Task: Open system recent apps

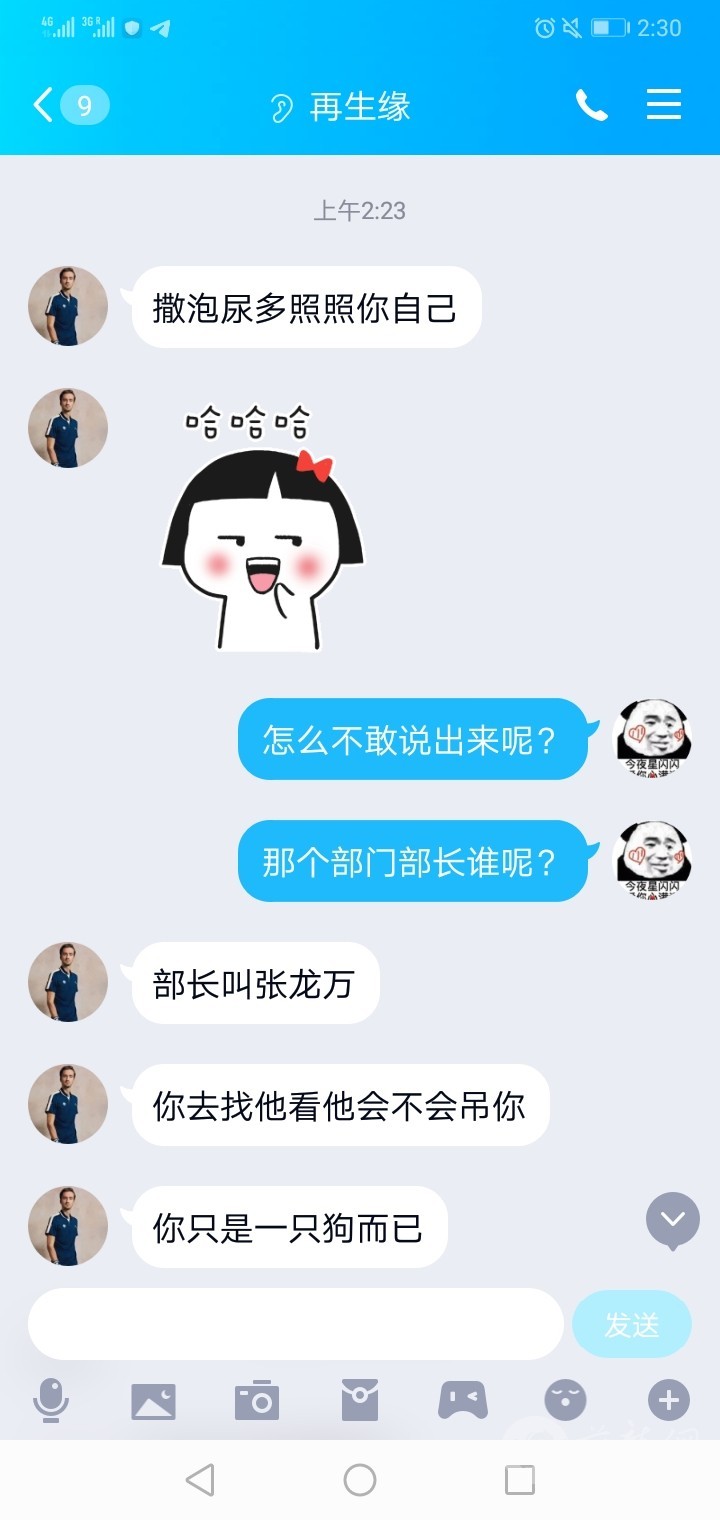Action: (x=520, y=1480)
